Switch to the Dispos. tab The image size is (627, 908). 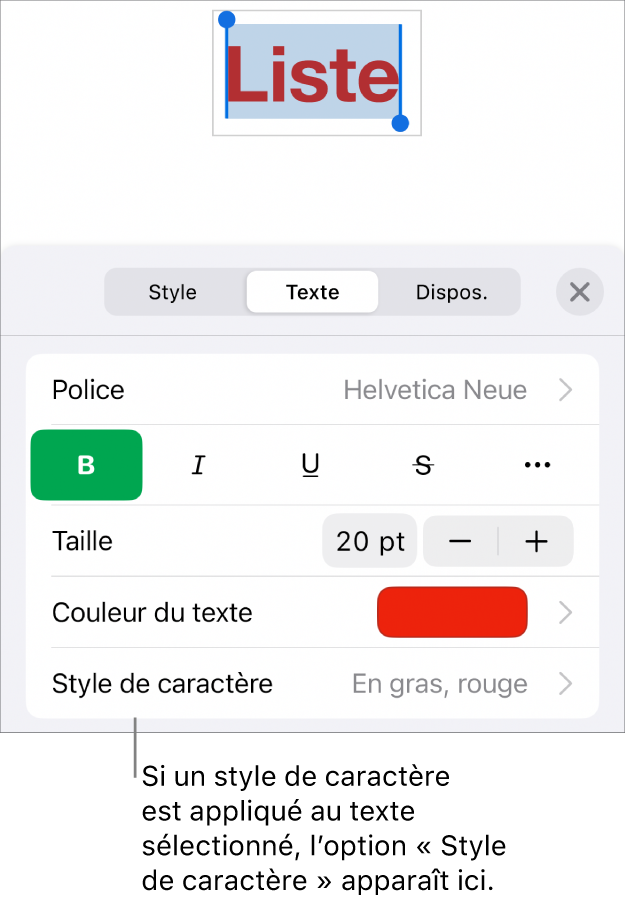[x=451, y=293]
